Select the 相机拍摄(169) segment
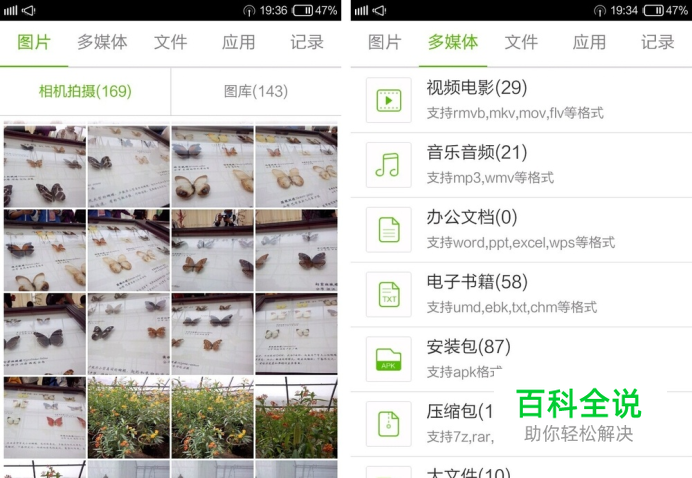The image size is (692, 478). click(x=85, y=92)
